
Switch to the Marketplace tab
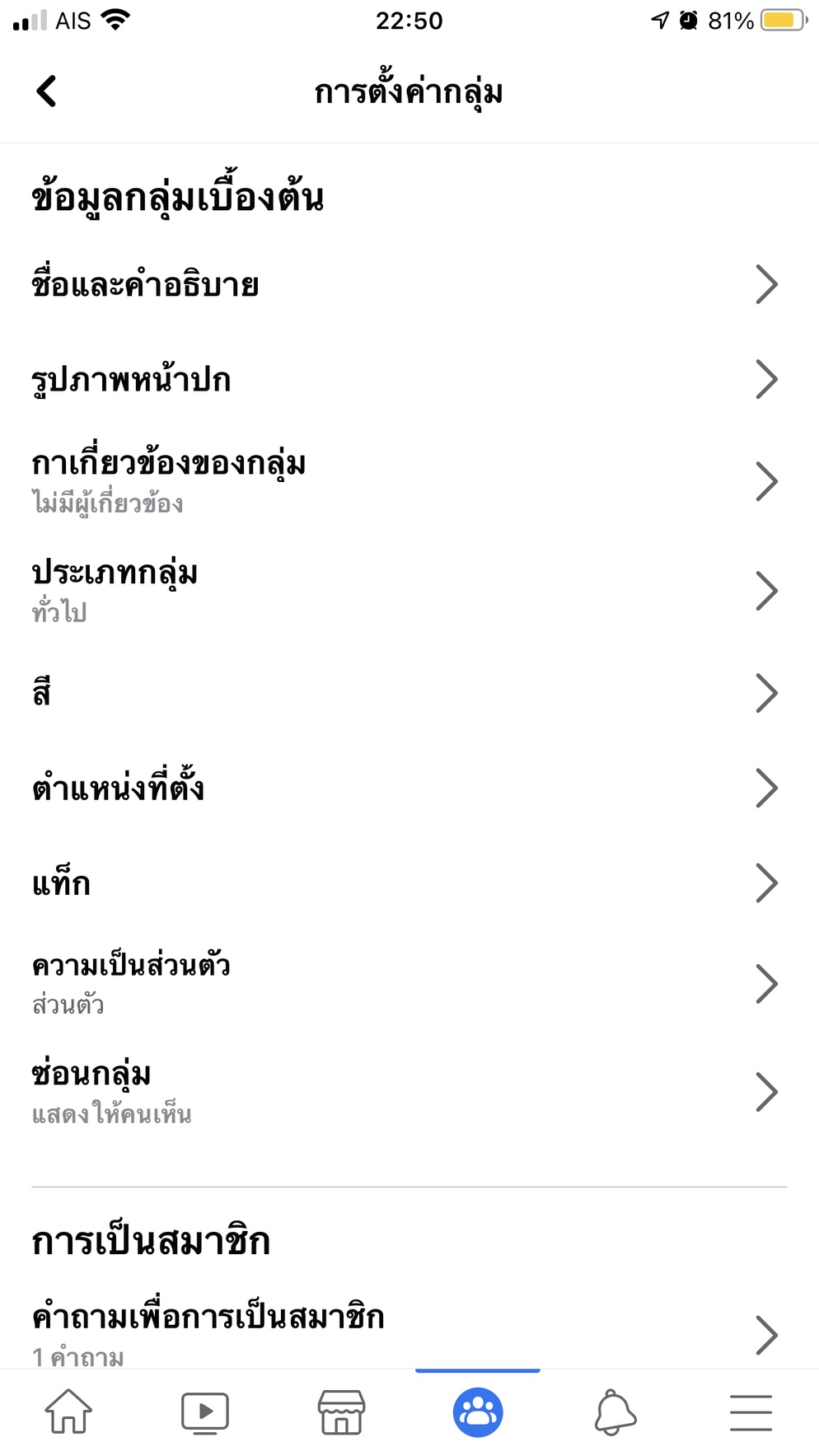[x=341, y=1412]
